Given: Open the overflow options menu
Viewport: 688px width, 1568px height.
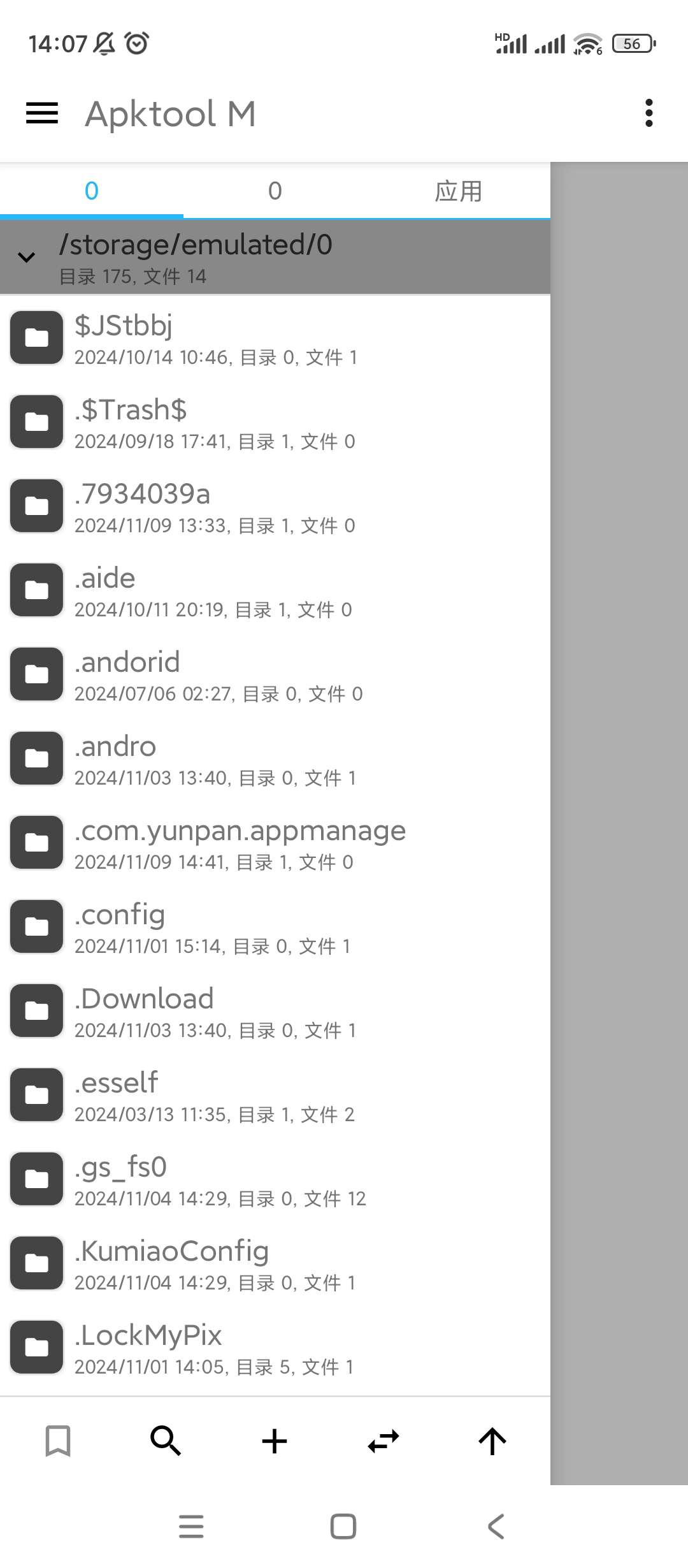Looking at the screenshot, I should [649, 112].
